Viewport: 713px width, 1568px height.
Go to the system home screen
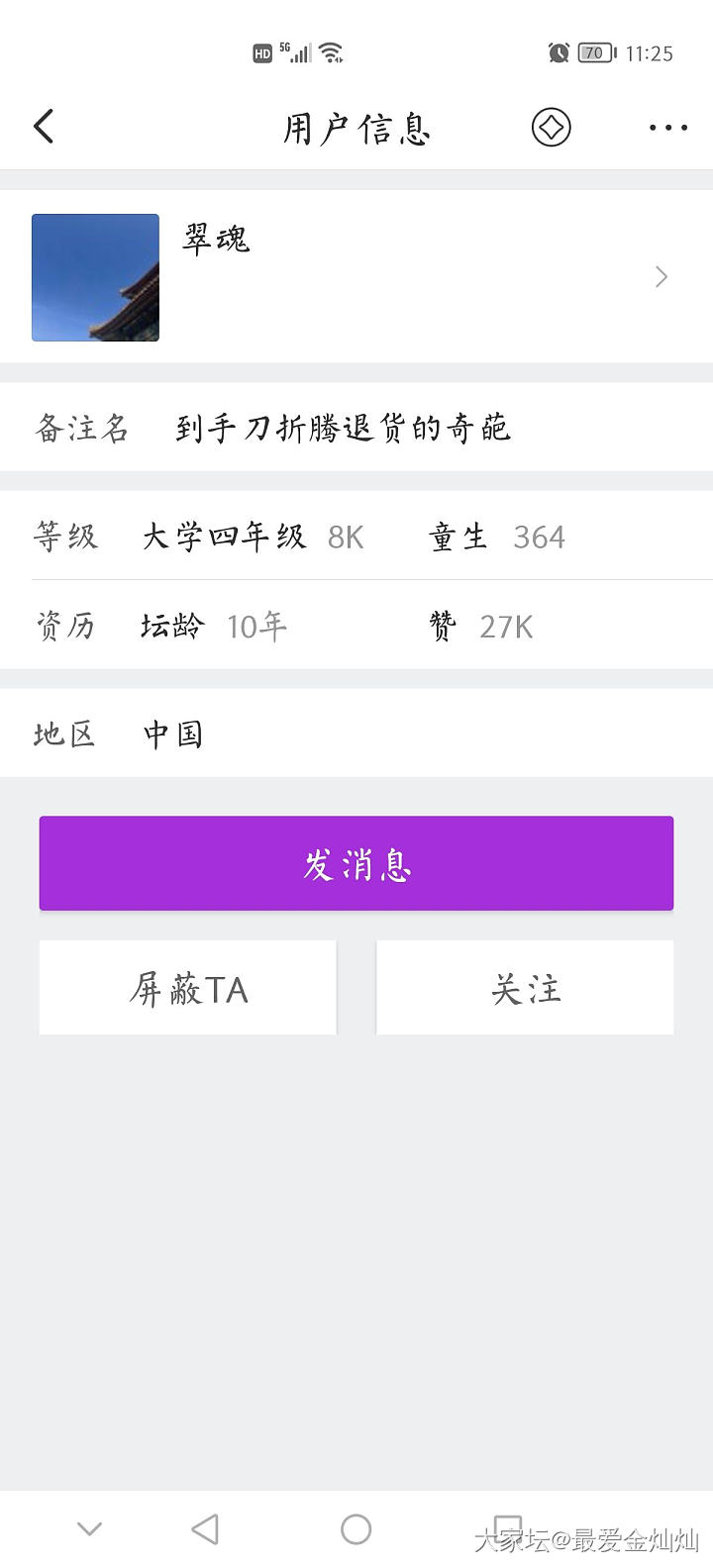pos(356,1529)
